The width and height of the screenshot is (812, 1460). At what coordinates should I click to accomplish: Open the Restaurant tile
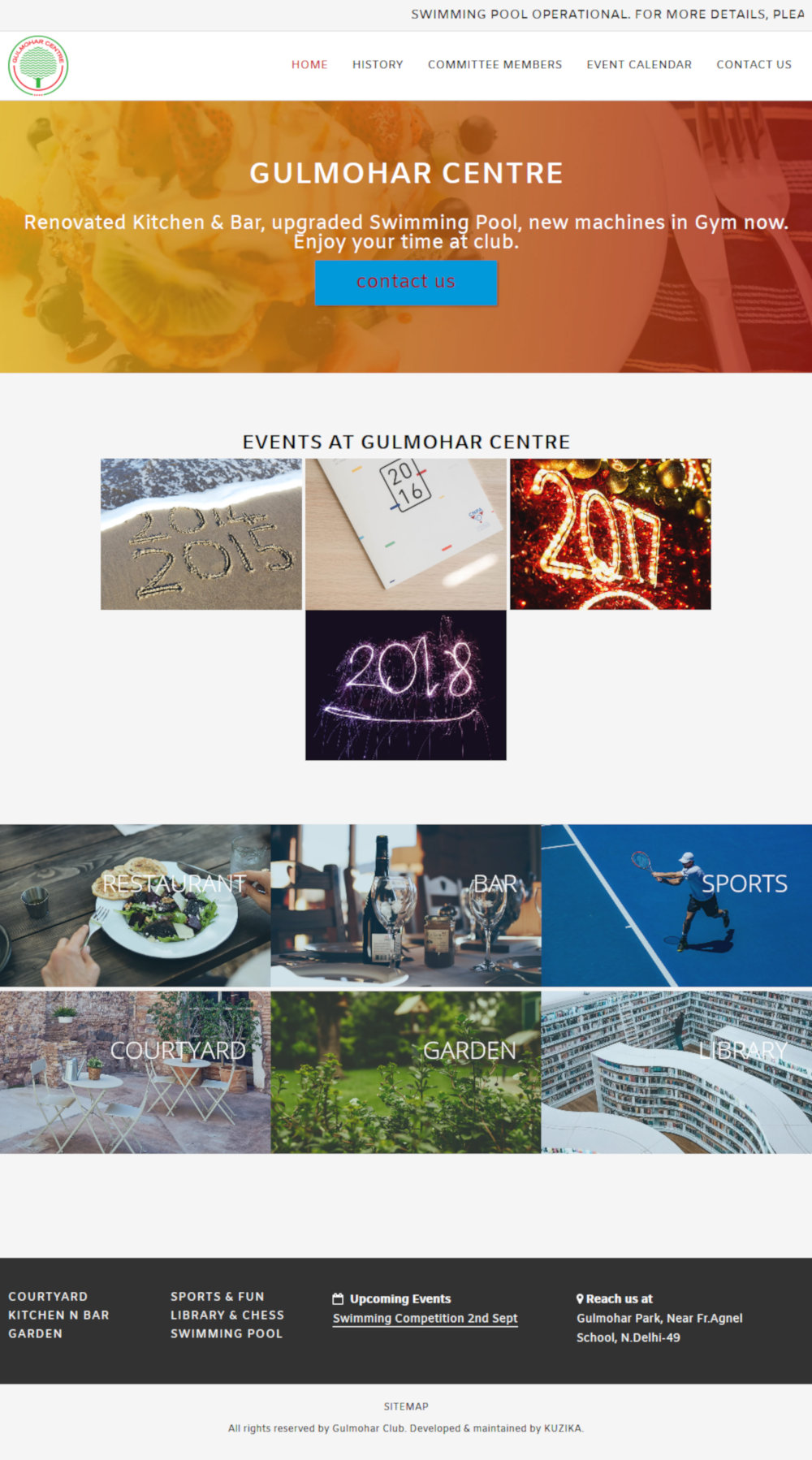(x=135, y=906)
